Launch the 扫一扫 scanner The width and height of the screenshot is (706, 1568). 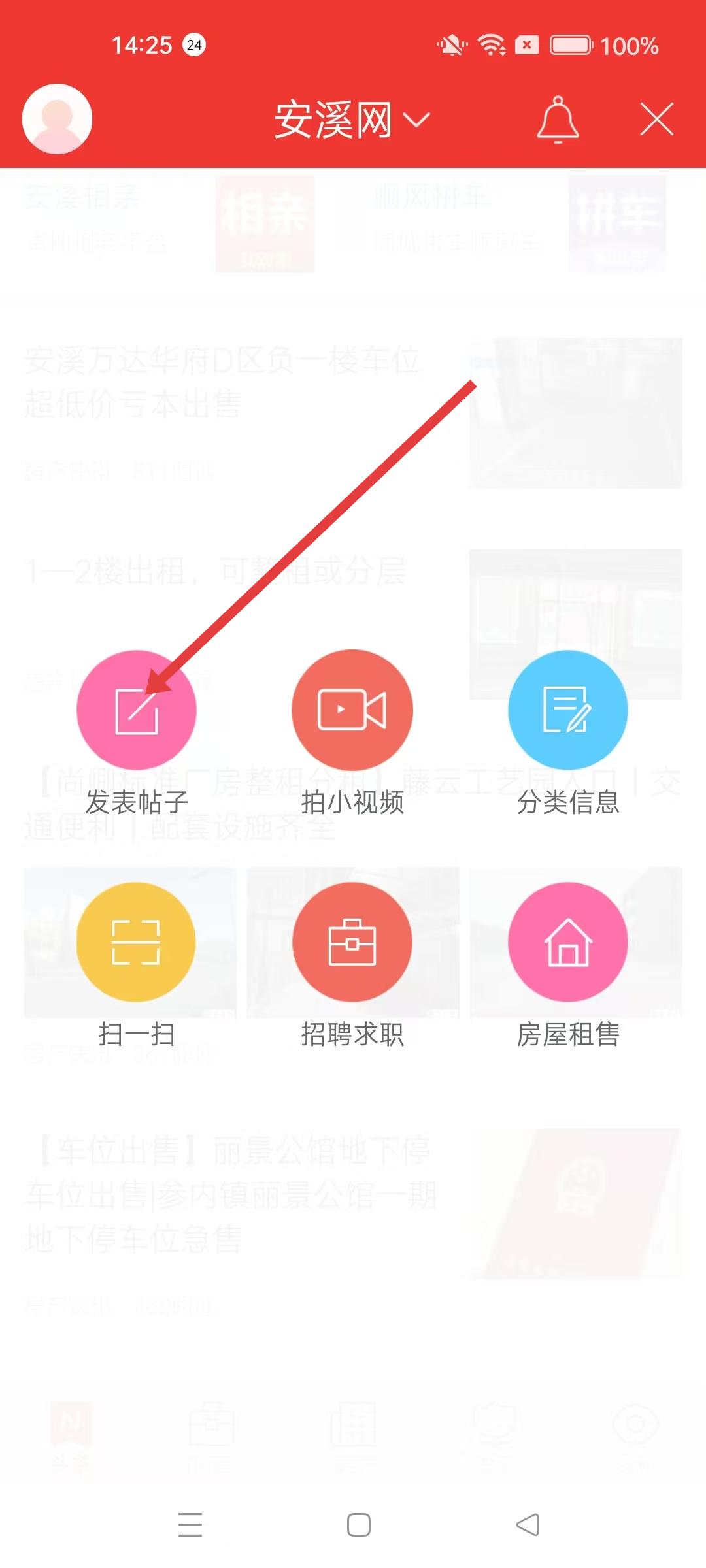coord(137,941)
